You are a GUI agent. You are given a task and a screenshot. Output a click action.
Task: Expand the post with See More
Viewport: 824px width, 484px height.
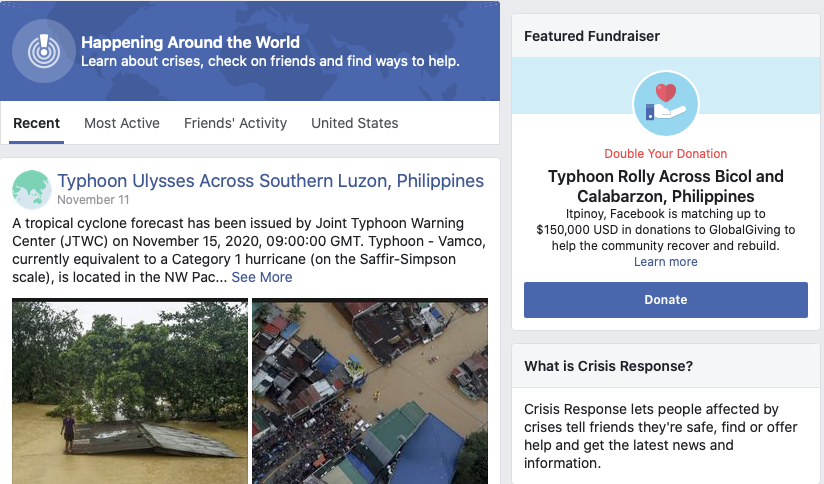pyautogui.click(x=262, y=277)
